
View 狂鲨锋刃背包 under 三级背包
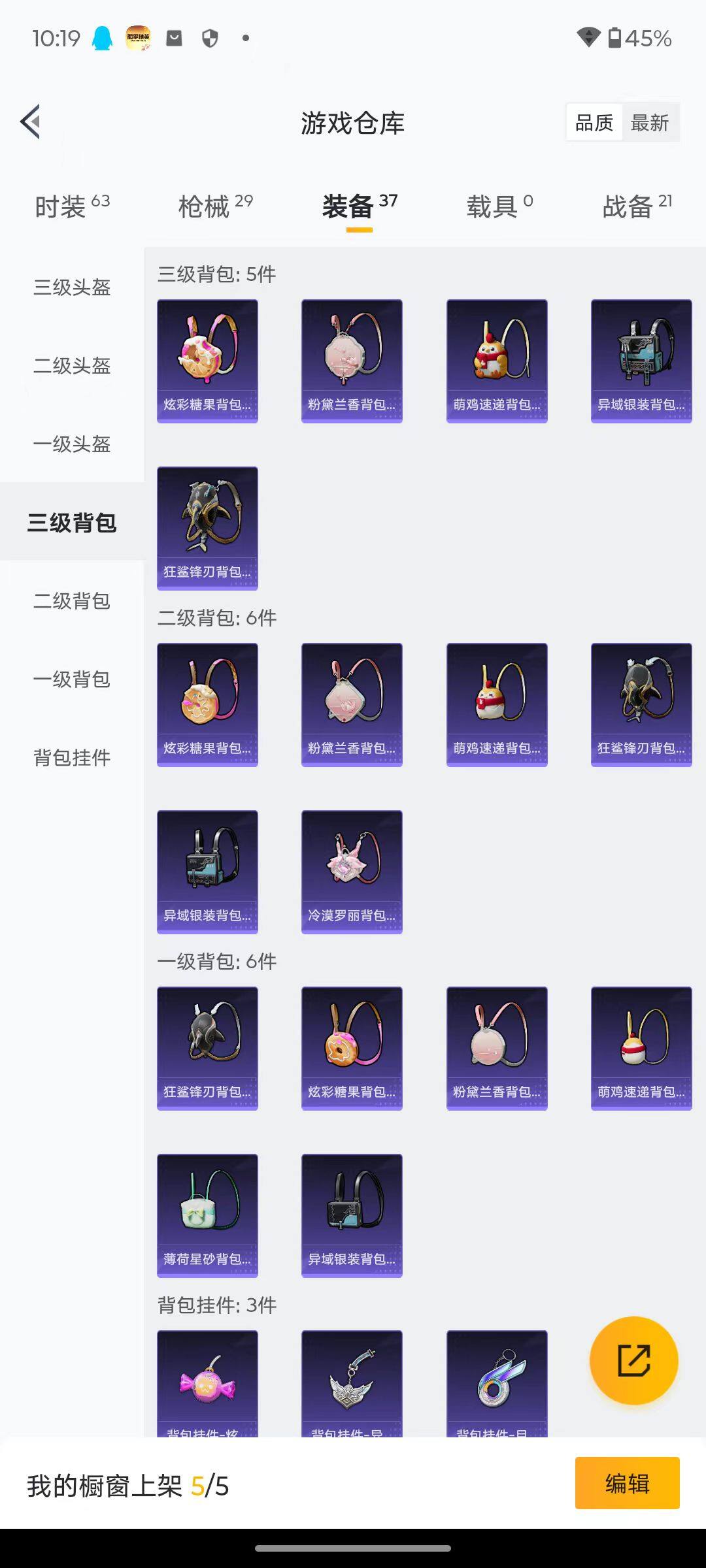207,528
